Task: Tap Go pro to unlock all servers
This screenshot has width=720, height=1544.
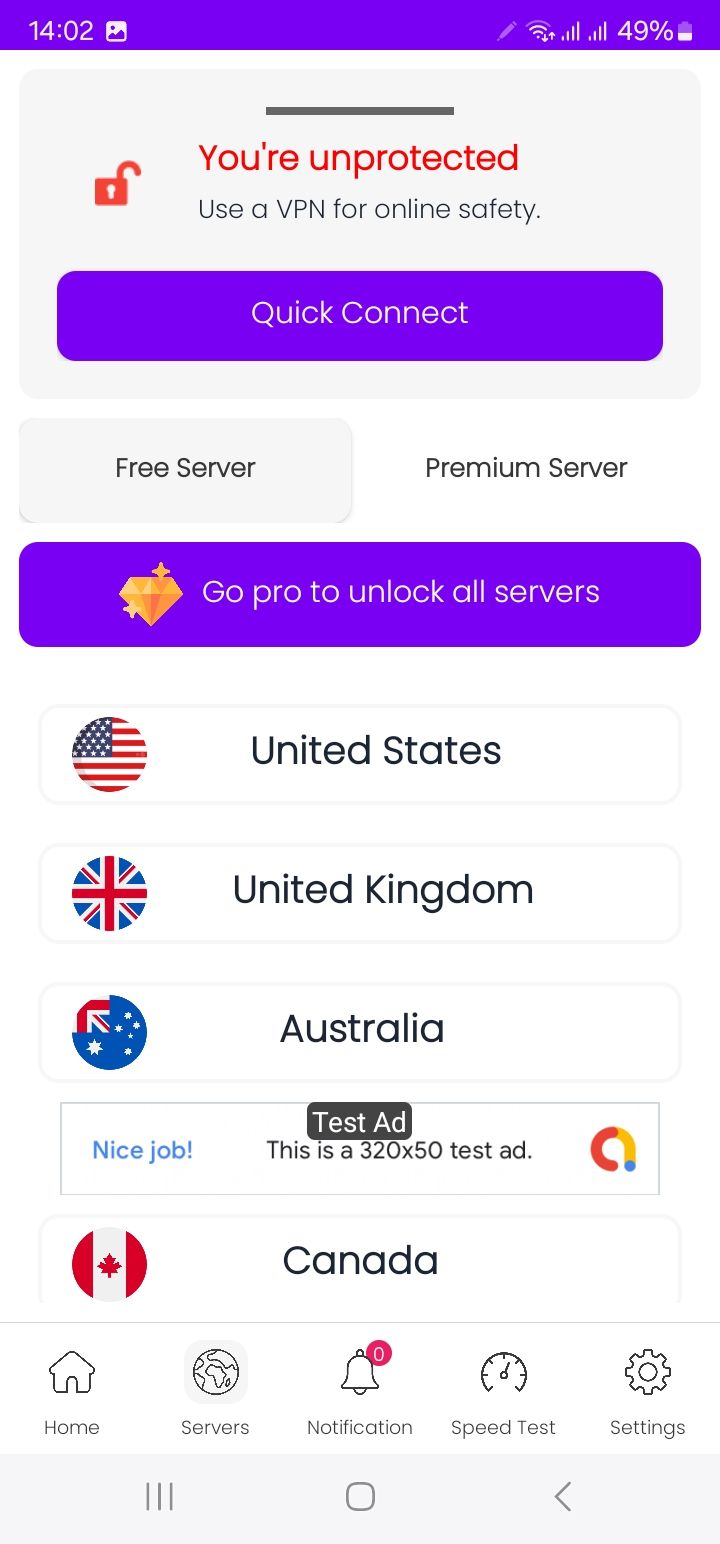Action: tap(360, 593)
